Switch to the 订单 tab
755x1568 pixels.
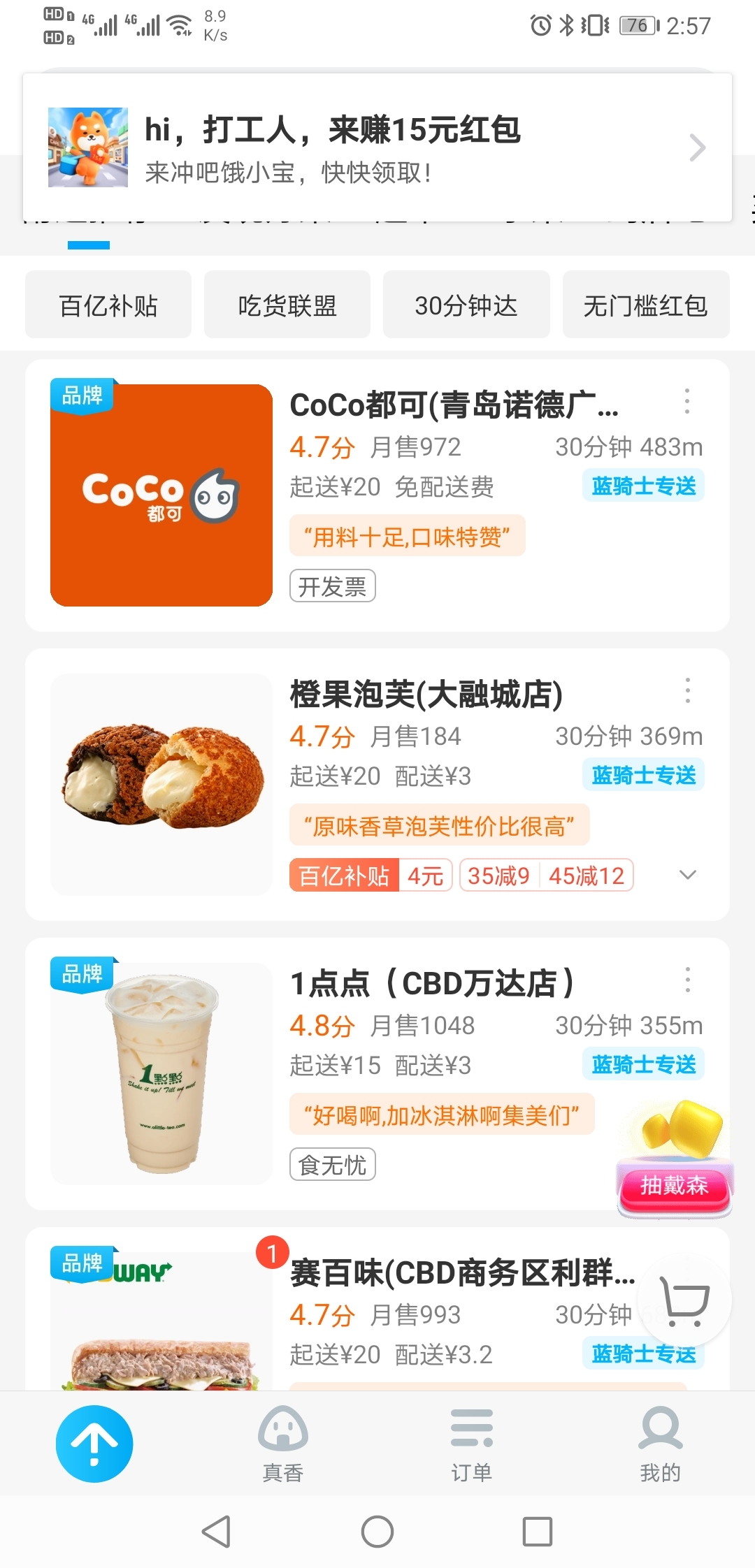coord(472,1444)
